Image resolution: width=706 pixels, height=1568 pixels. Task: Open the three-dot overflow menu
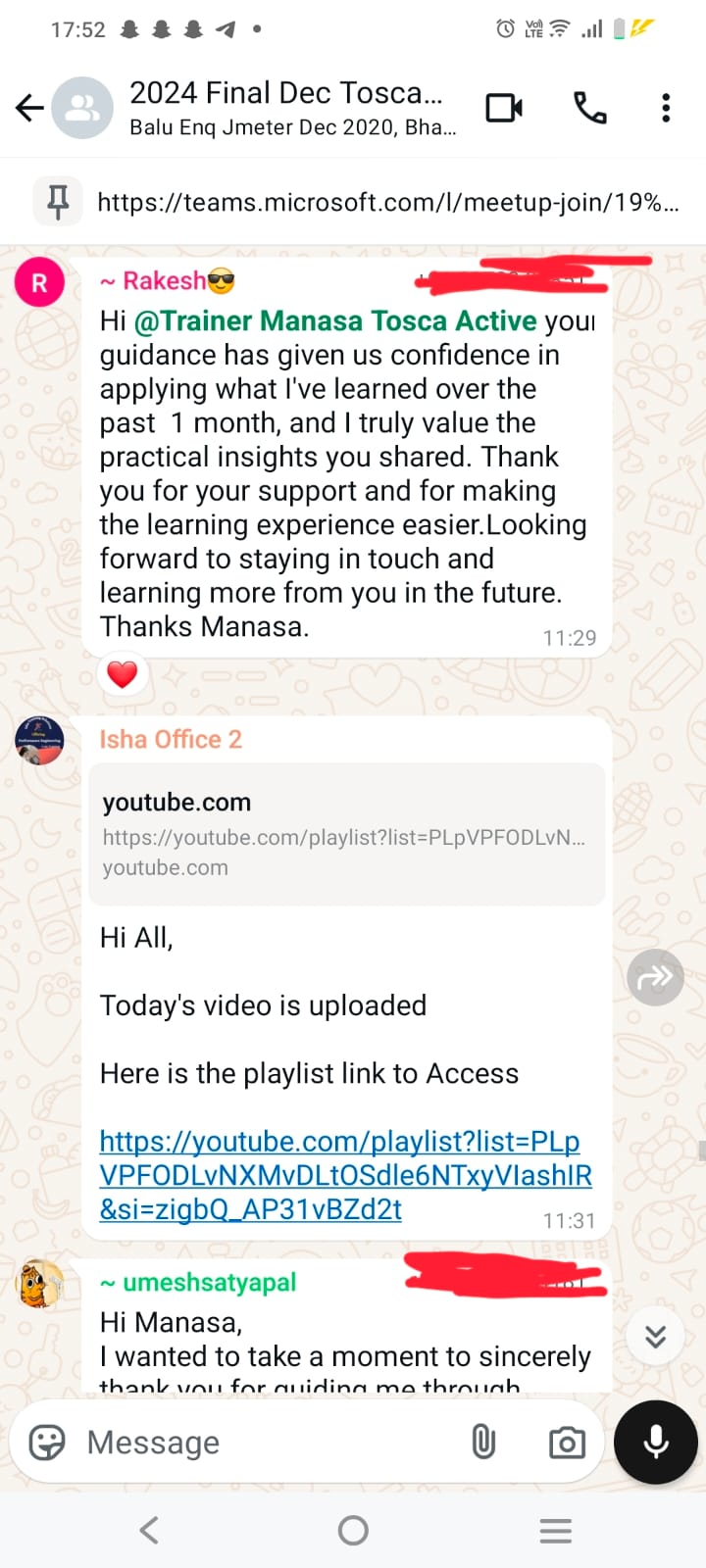666,107
